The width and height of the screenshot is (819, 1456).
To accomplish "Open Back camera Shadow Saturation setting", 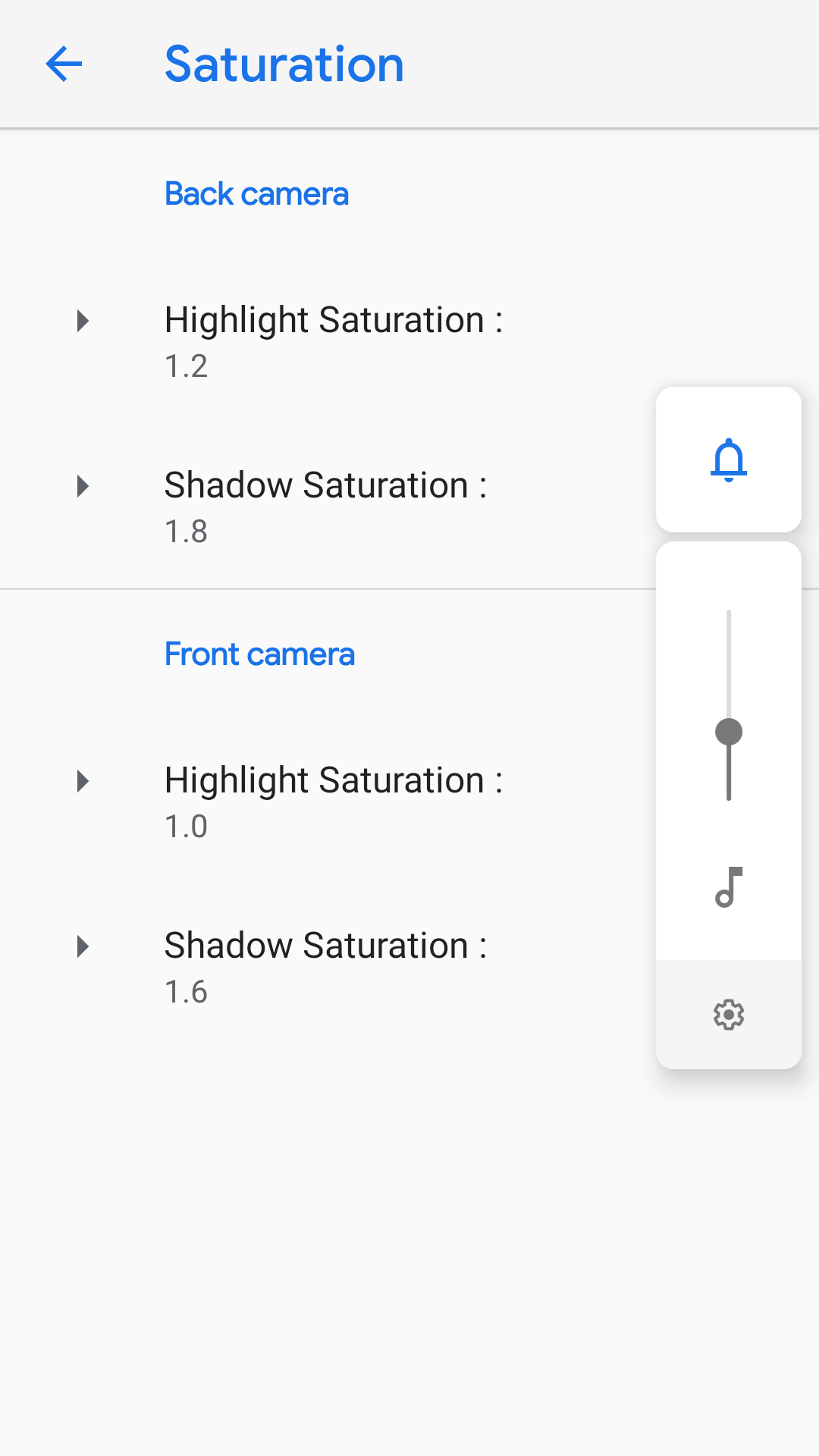I will coord(326,507).
